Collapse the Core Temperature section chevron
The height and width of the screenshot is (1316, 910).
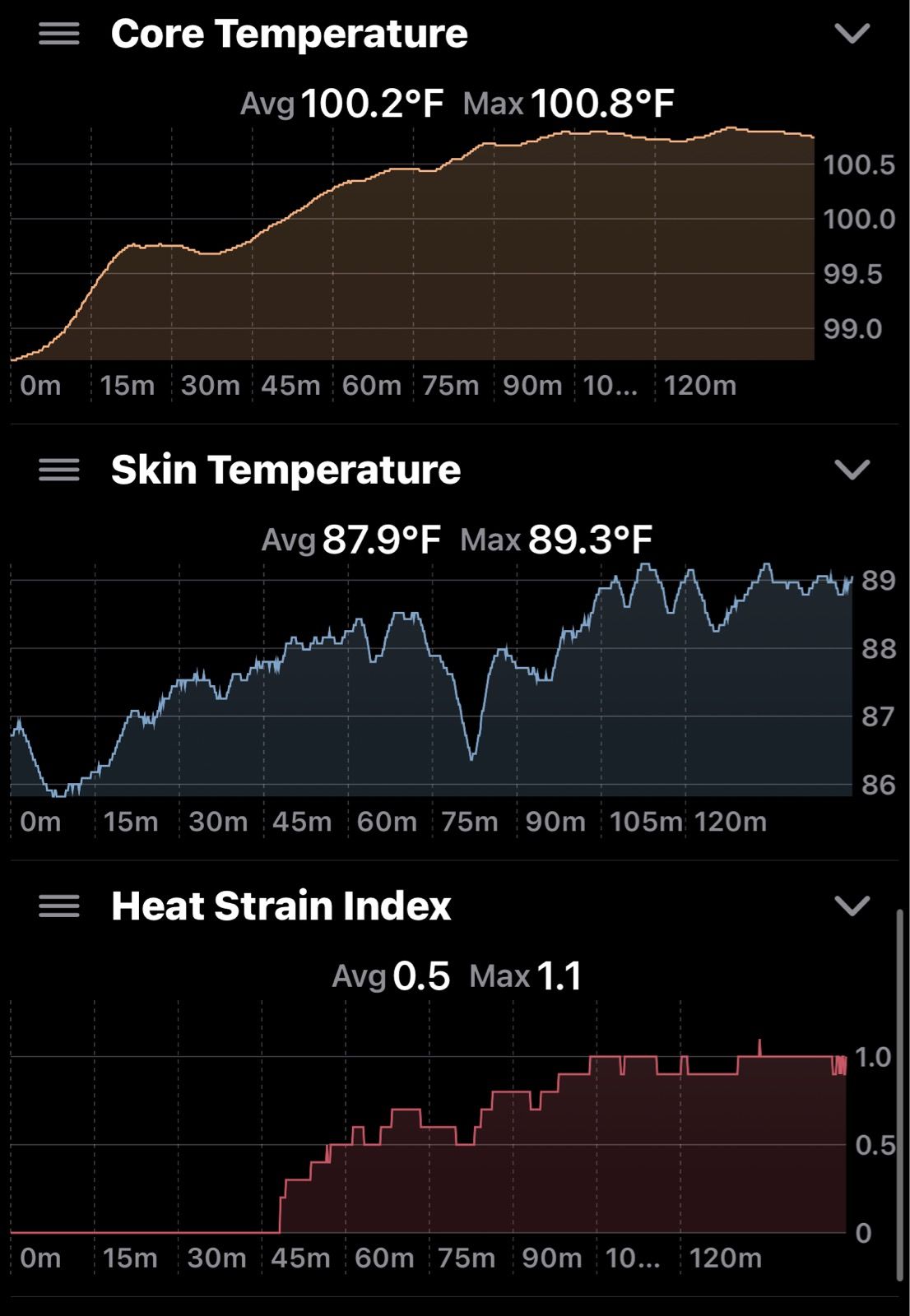click(852, 34)
